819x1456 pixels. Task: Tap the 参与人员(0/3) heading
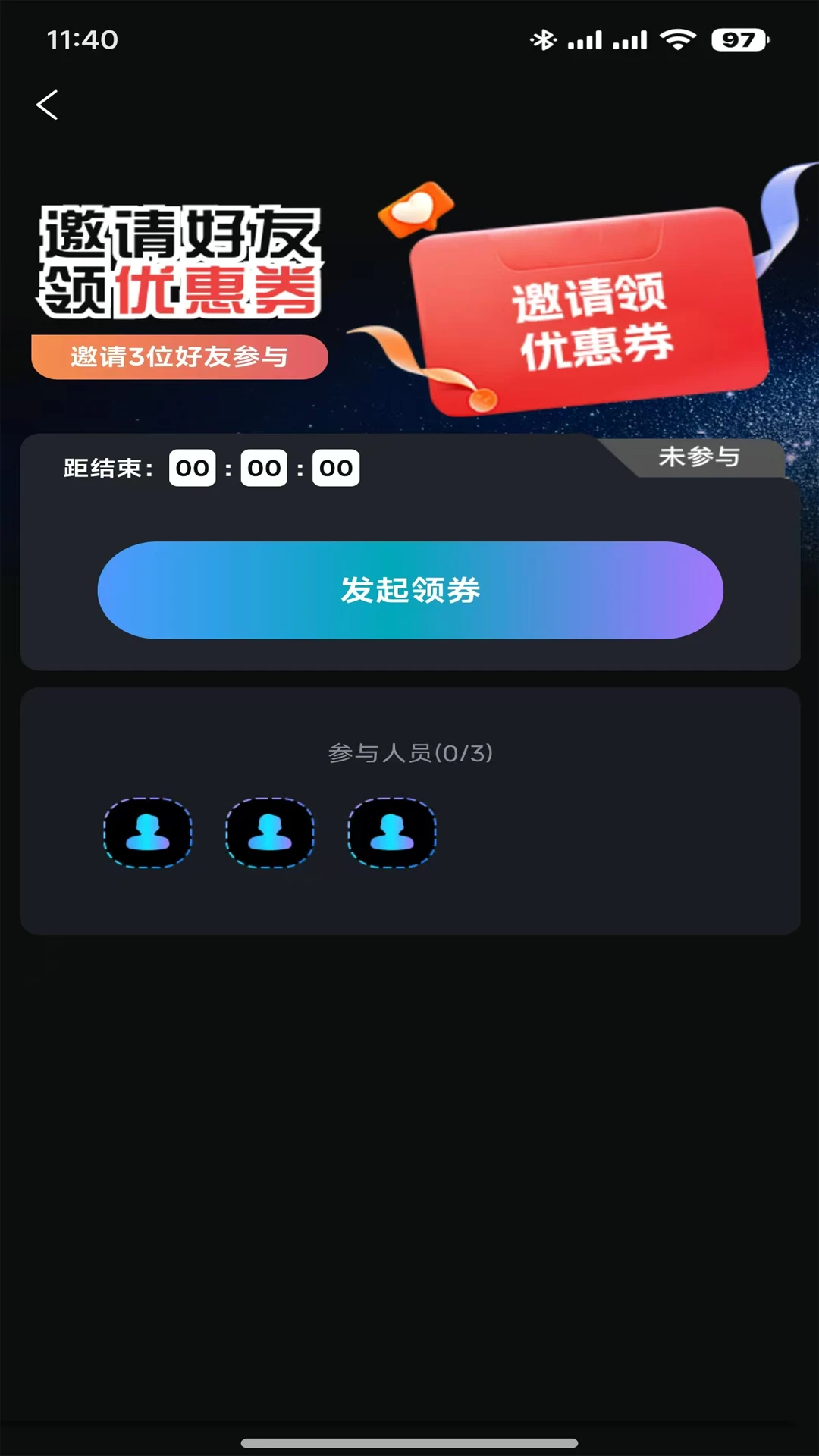pyautogui.click(x=409, y=753)
